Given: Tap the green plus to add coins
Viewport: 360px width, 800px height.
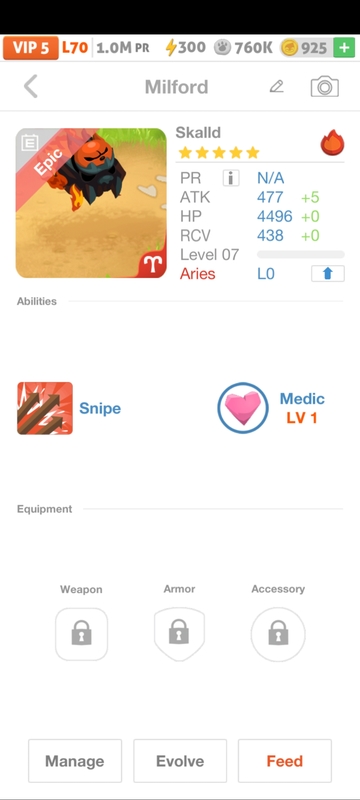Looking at the screenshot, I should [x=344, y=48].
